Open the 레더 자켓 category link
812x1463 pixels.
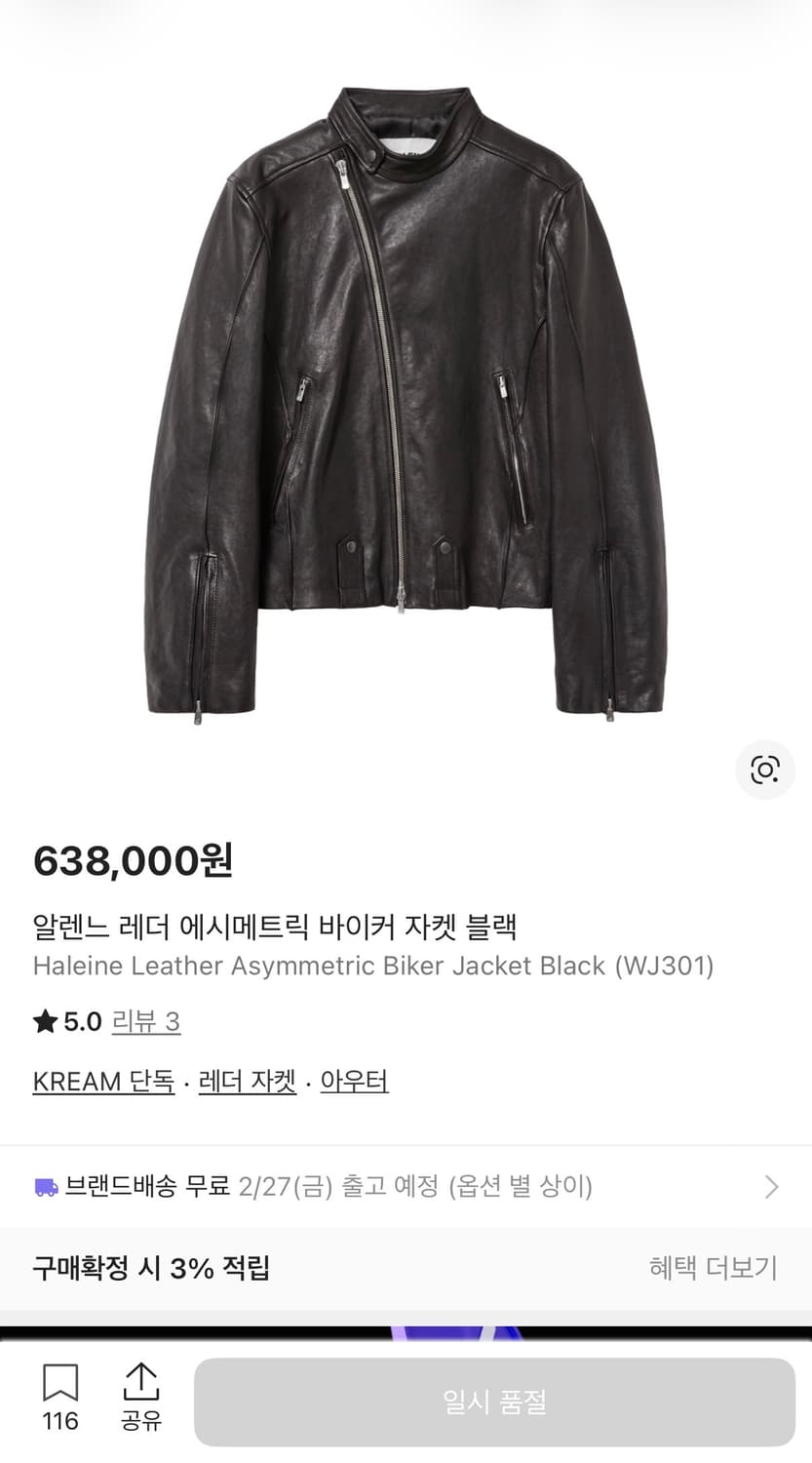[247, 1081]
